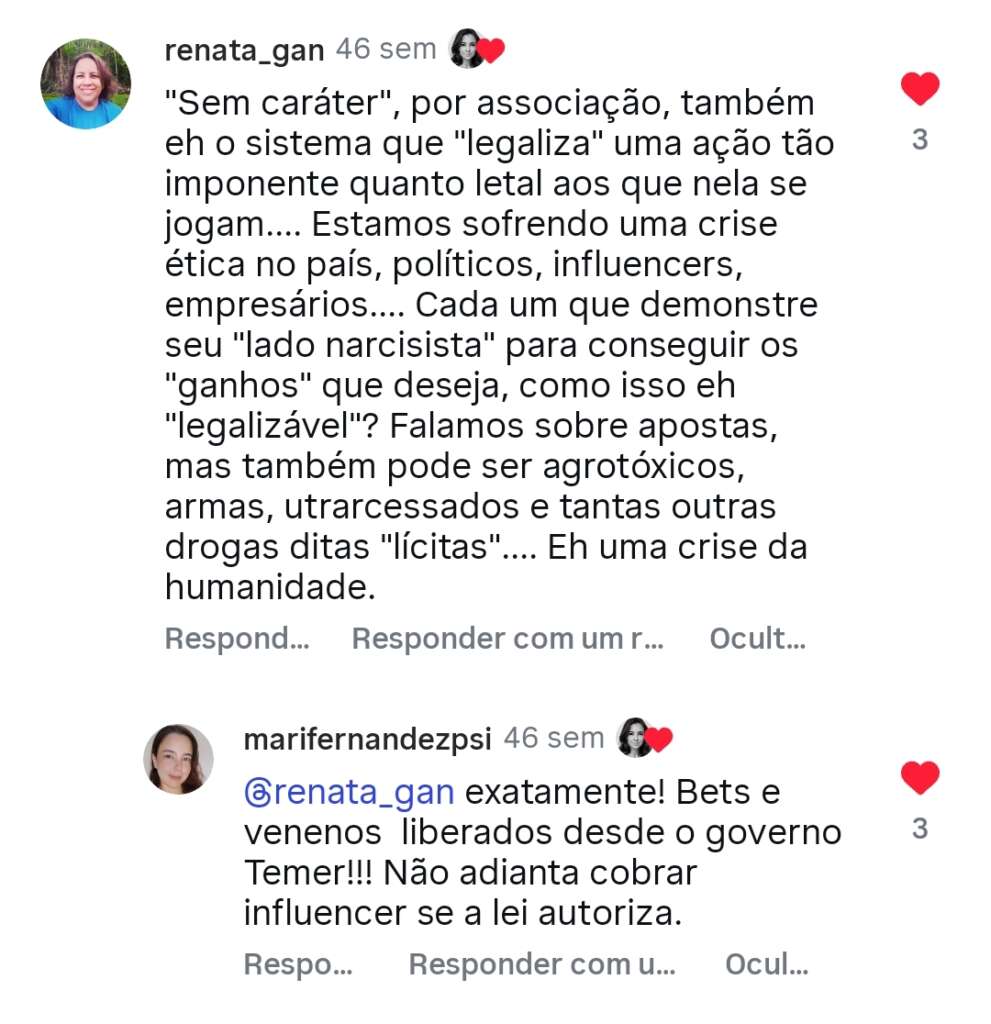Open renata_gan's profile picture
991x1024 pixels.
(85, 84)
